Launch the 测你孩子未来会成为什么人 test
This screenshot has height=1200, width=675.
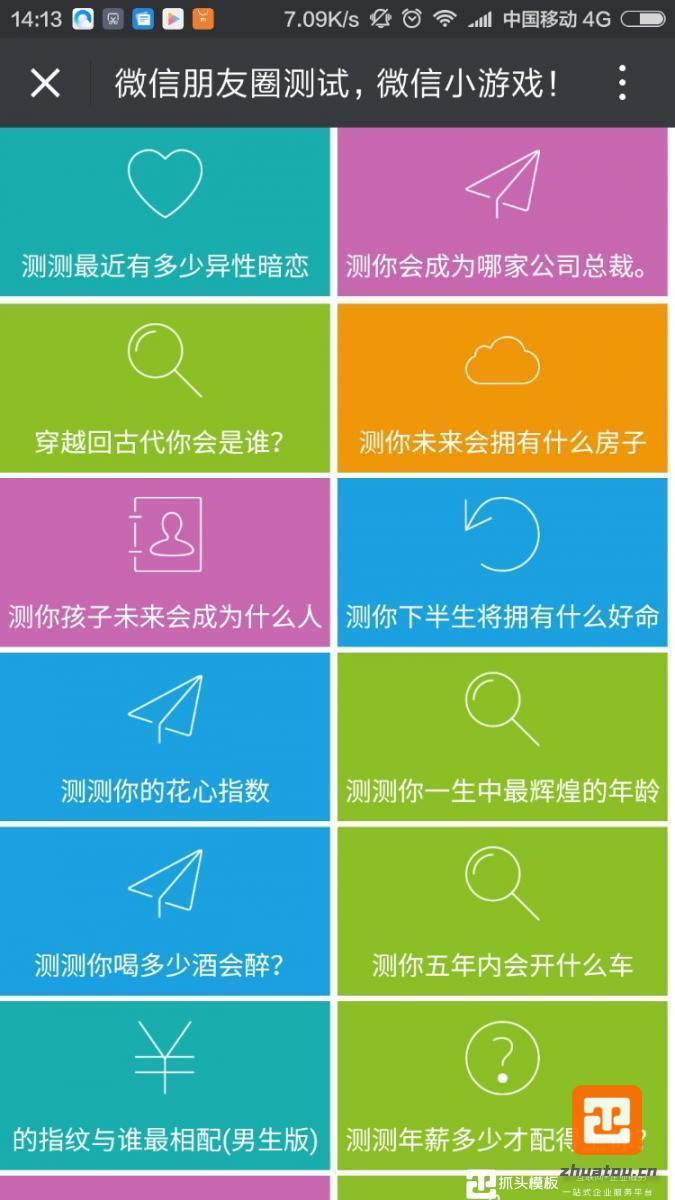[x=165, y=562]
